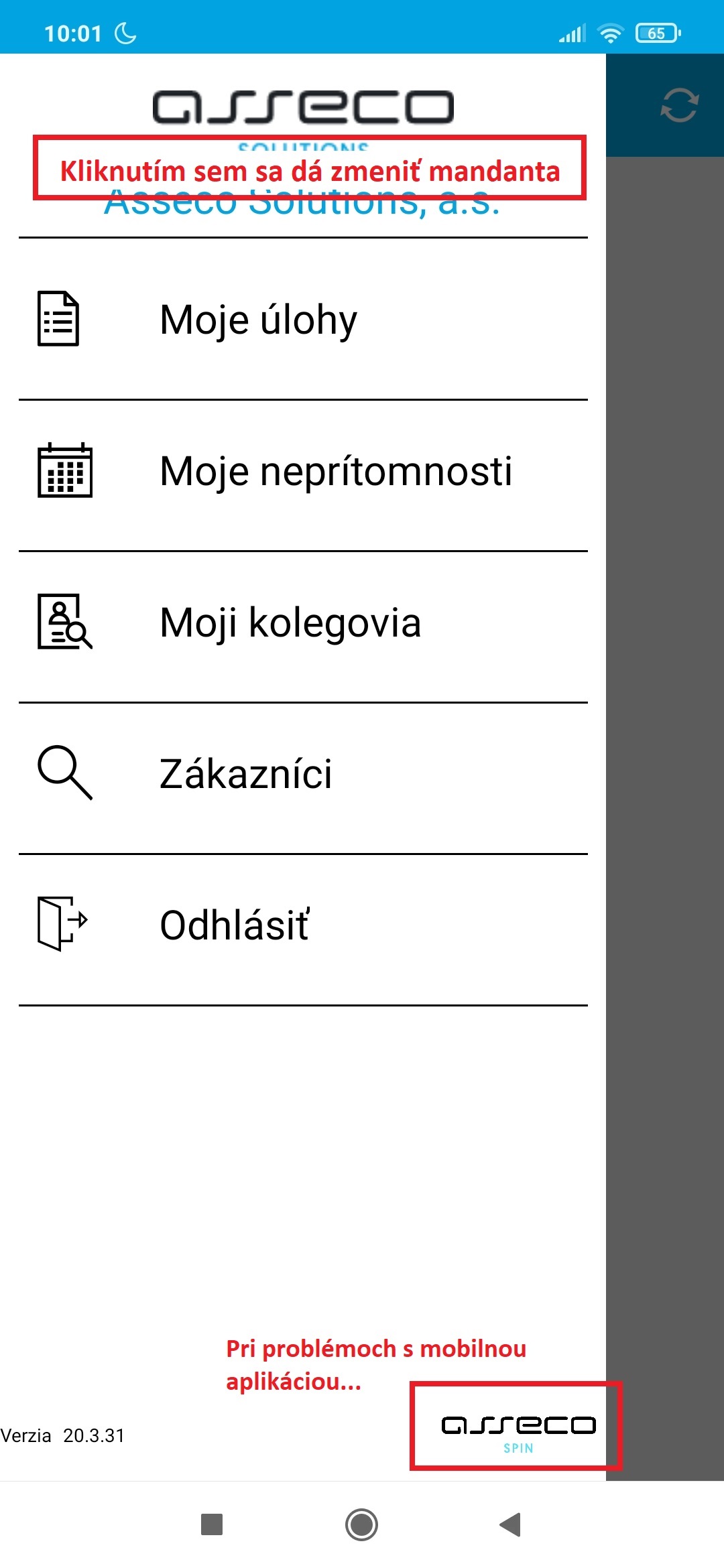Tap the system back button
724x1568 pixels.
[x=511, y=1524]
